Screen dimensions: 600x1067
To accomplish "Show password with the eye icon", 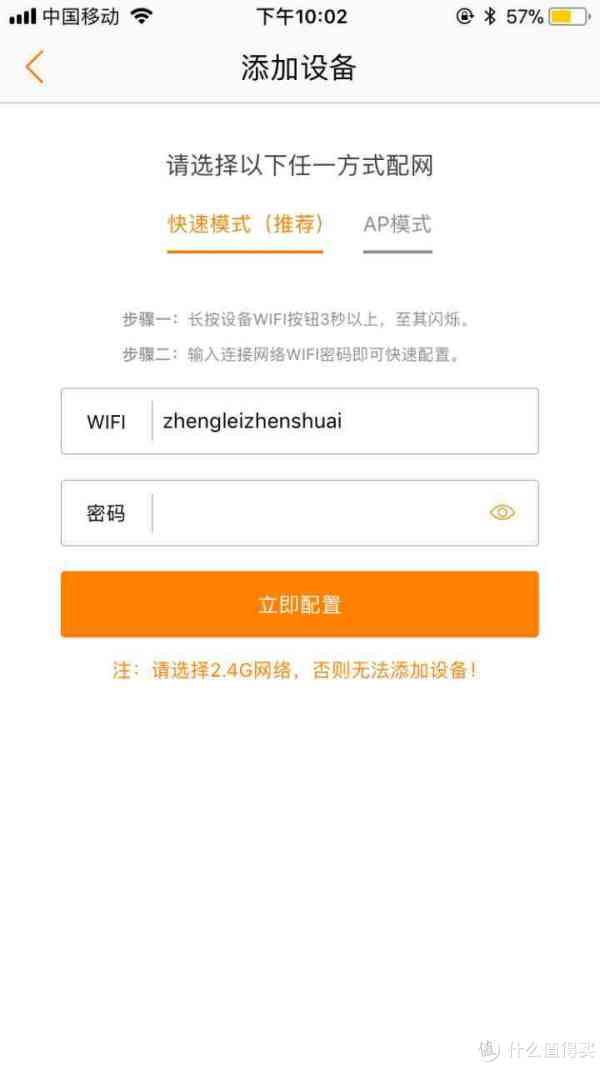I will [x=503, y=512].
